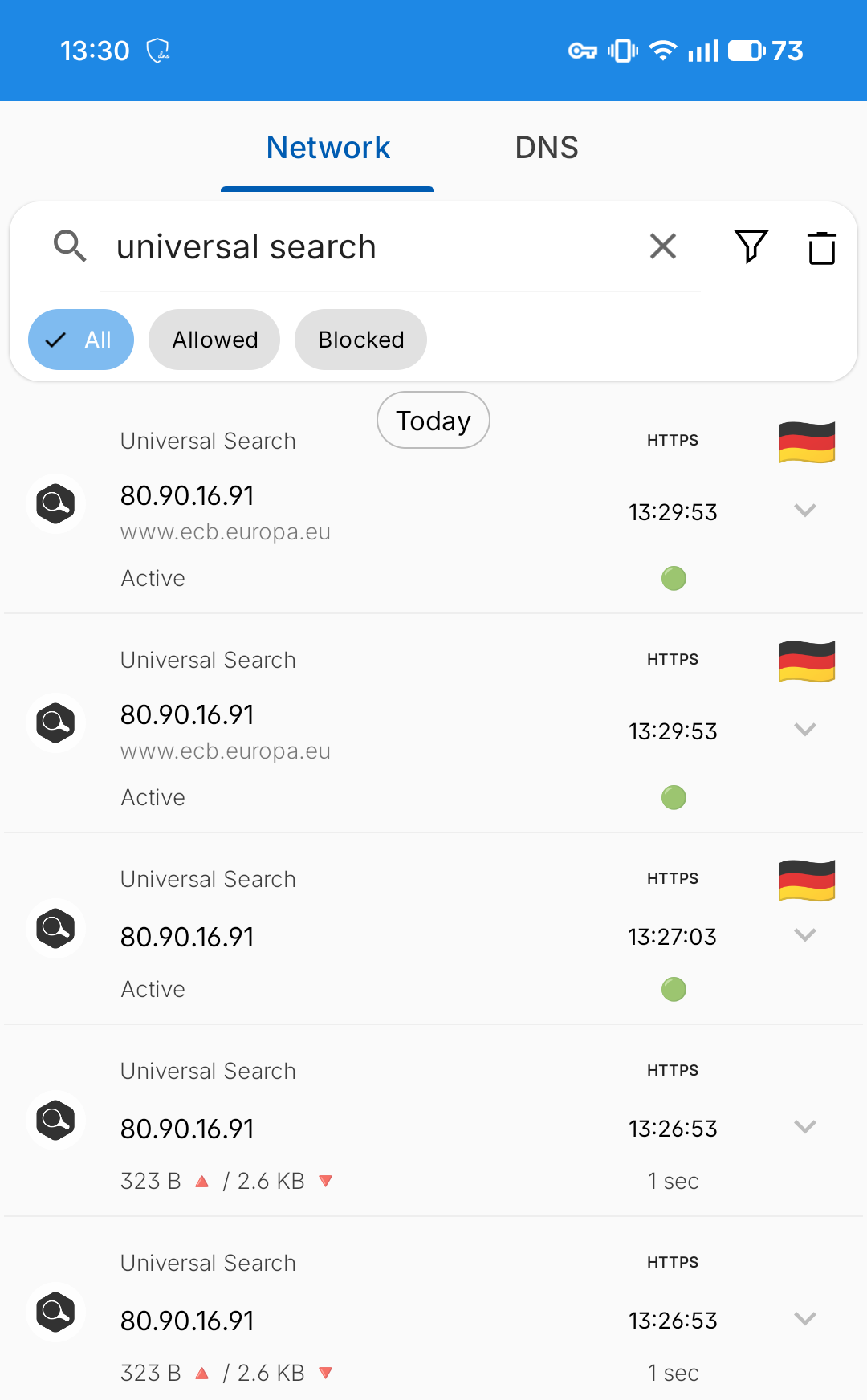Viewport: 867px width, 1400px height.
Task: Select the Network tab
Action: click(x=328, y=148)
